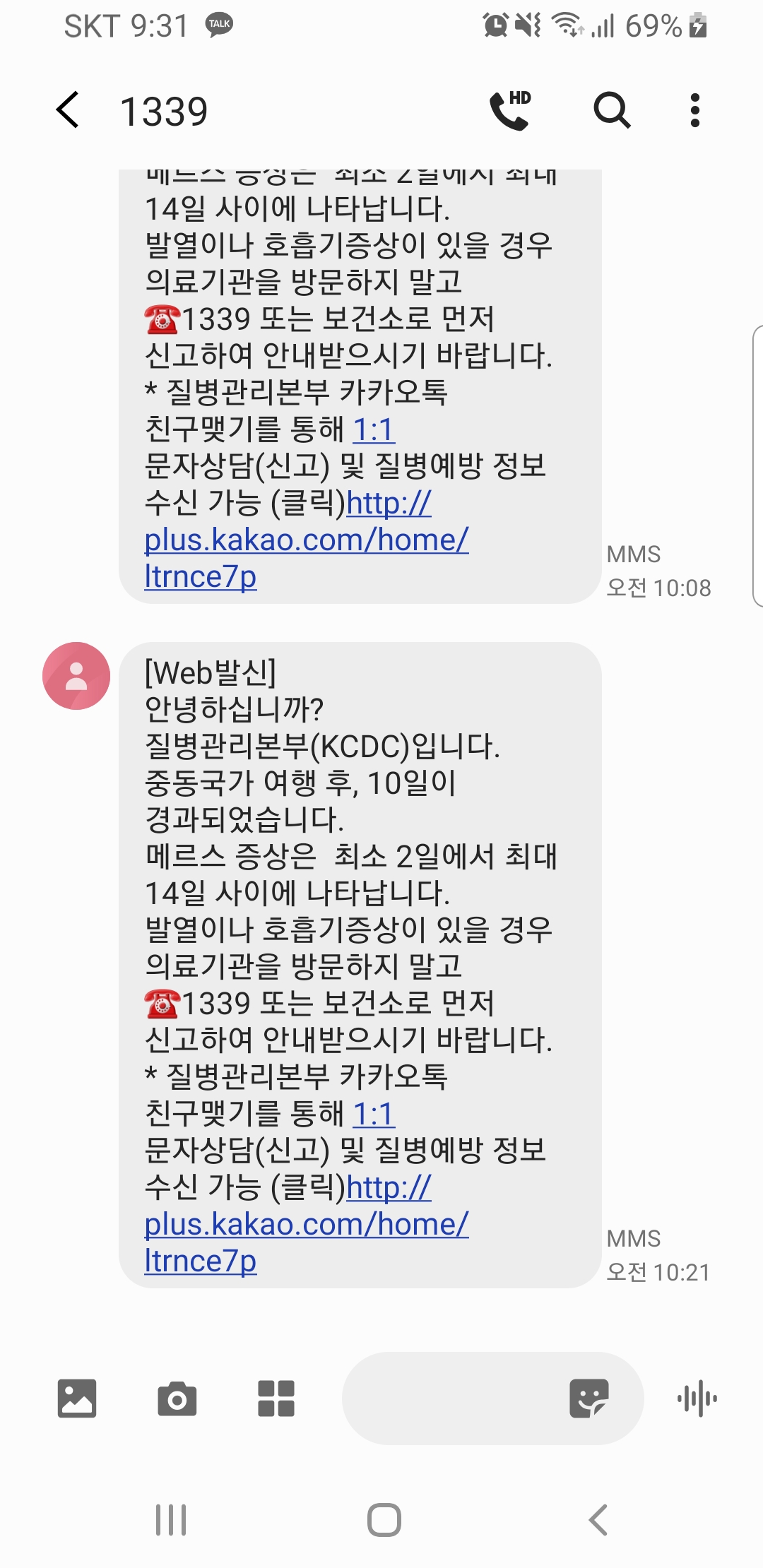Open the sender's pink contact avatar
Screen dimensions: 763x1568
coord(76,676)
